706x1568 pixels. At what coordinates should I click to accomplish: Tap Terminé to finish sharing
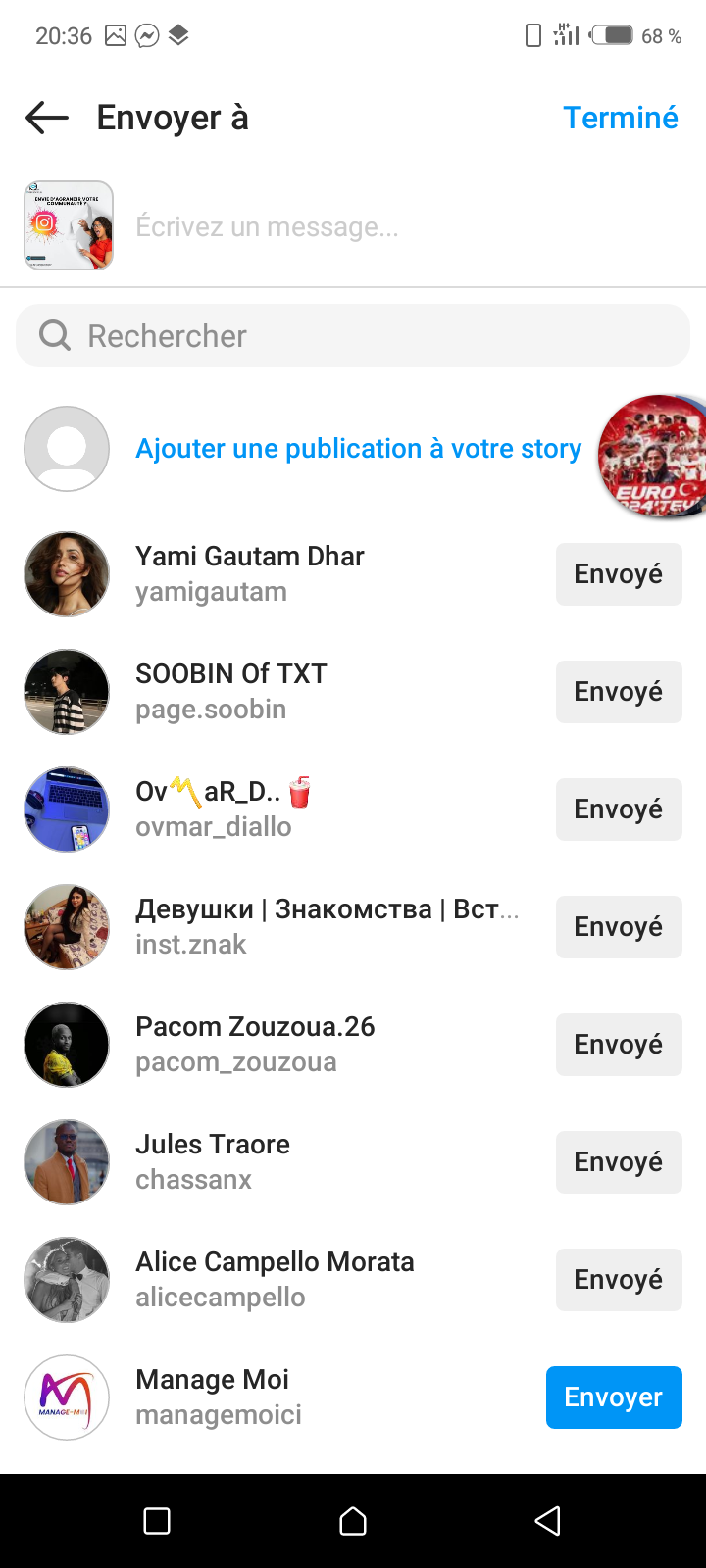coord(620,118)
